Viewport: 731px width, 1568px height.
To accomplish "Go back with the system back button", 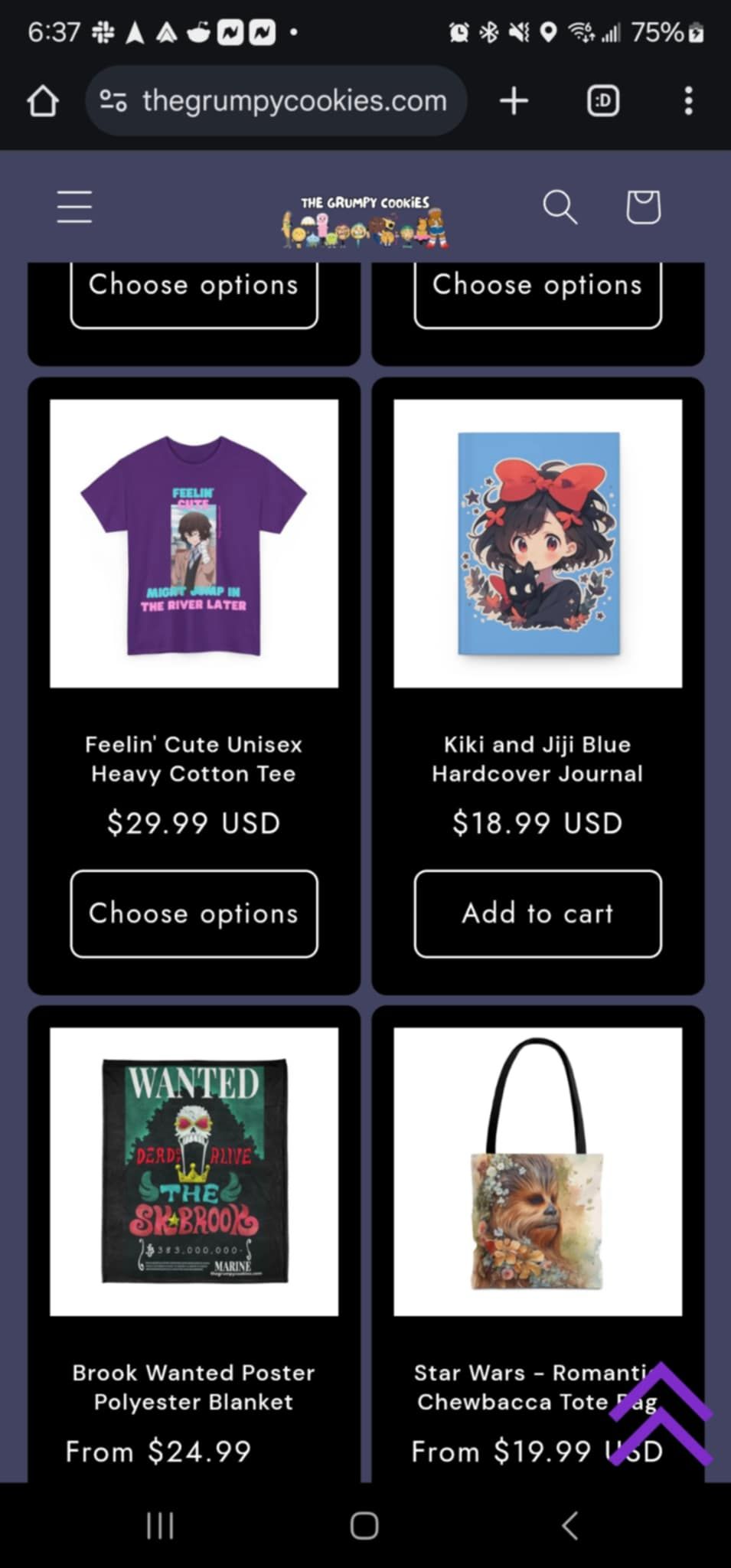I will [x=569, y=1525].
